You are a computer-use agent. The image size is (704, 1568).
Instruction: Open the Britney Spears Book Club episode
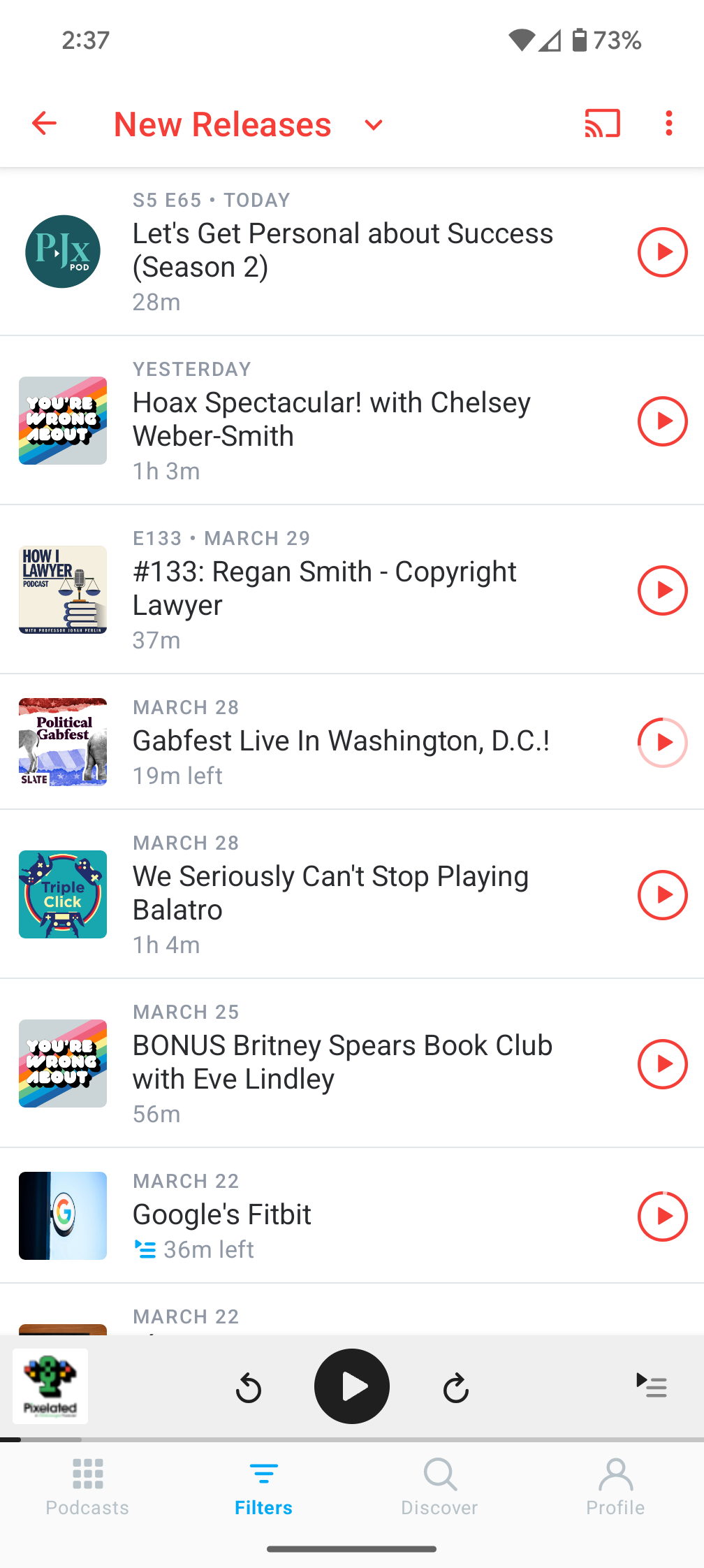click(342, 1061)
